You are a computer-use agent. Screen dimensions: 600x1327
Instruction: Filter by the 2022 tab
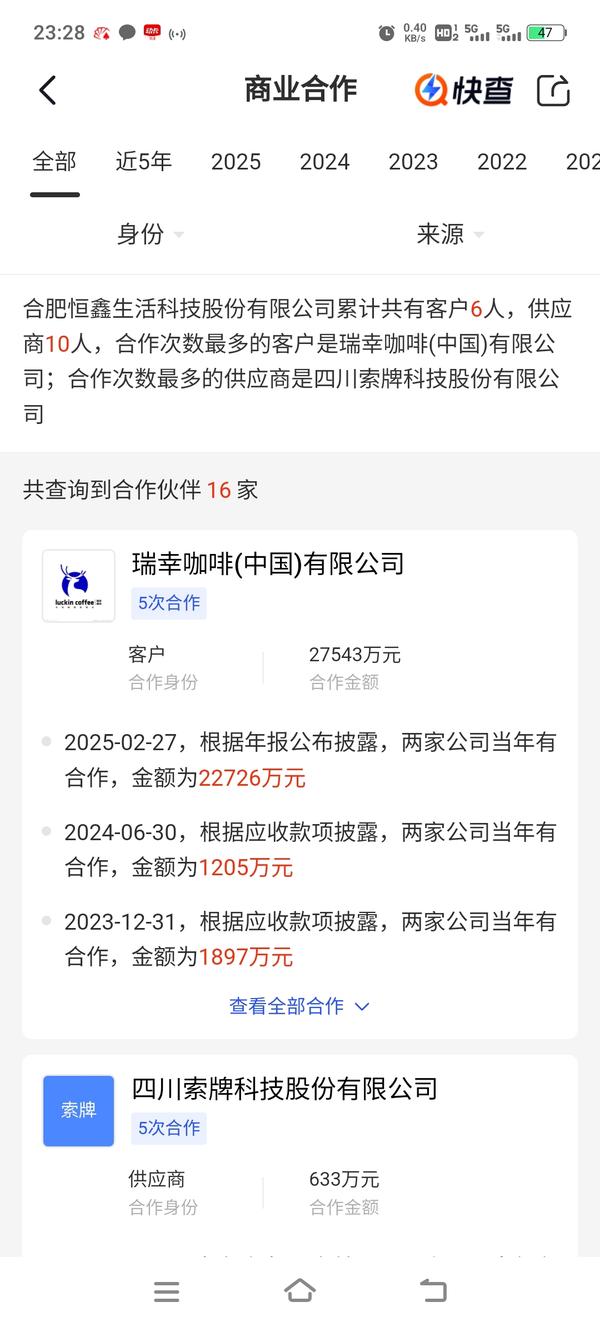click(x=502, y=162)
